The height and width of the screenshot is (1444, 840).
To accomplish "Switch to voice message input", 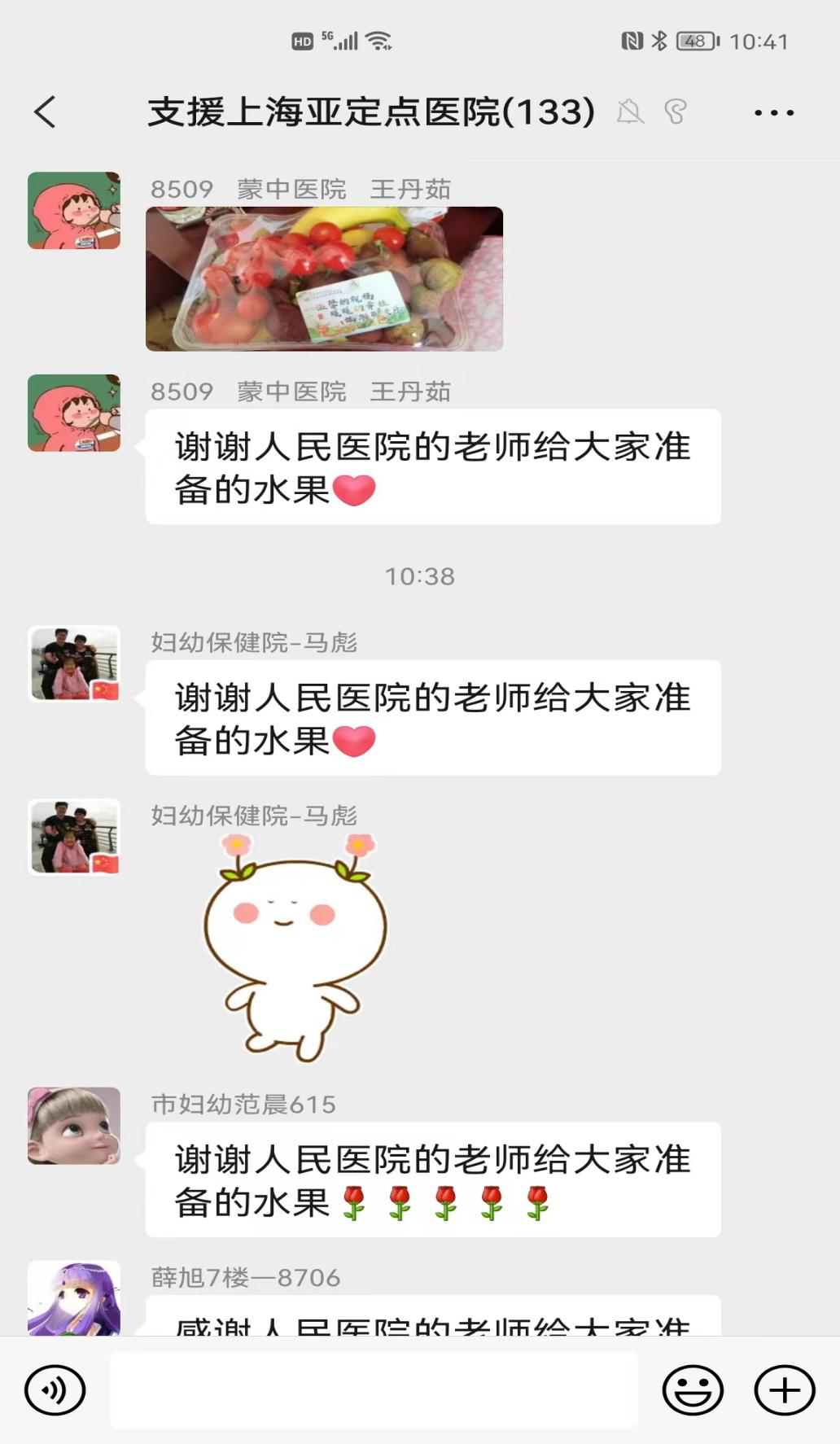I will pyautogui.click(x=55, y=1390).
